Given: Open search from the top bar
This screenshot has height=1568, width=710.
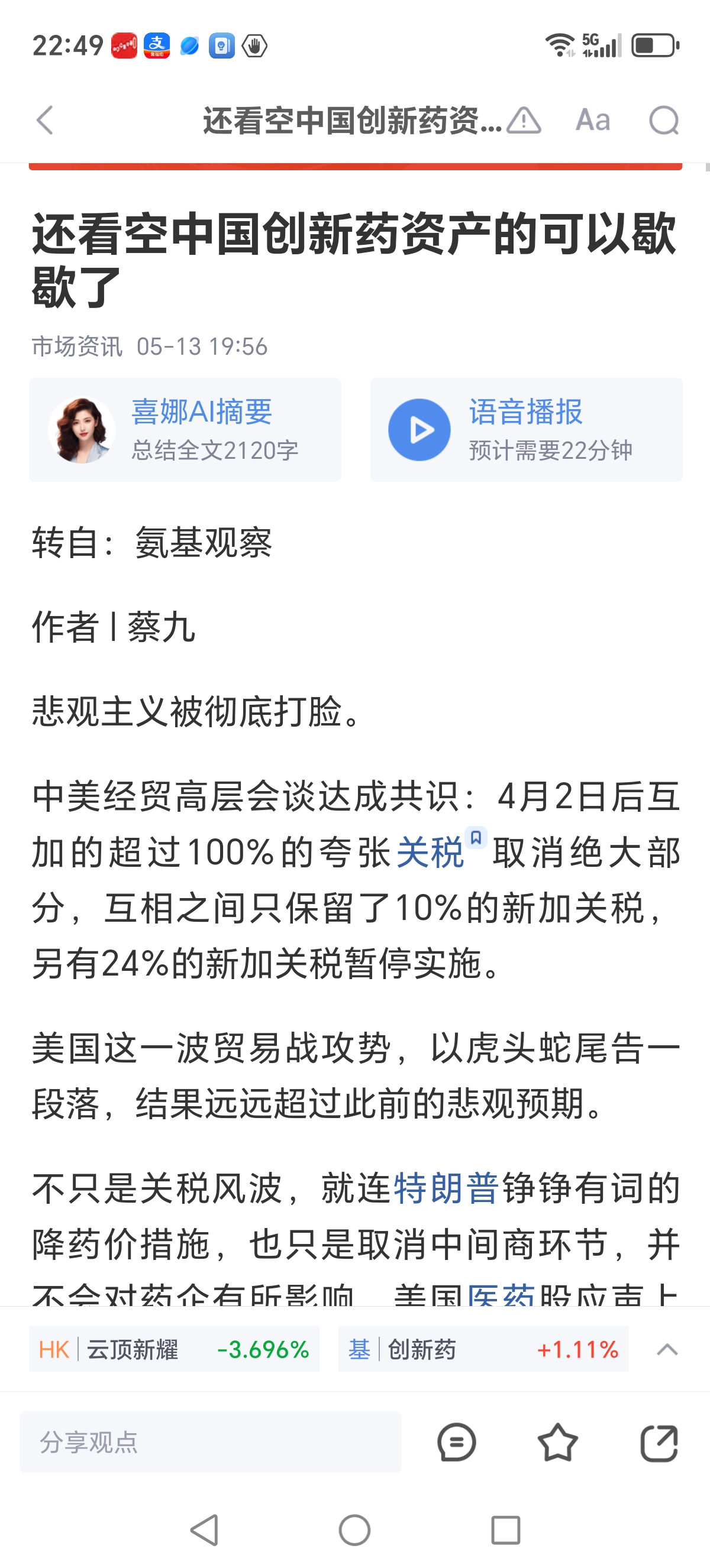Looking at the screenshot, I should (x=663, y=120).
